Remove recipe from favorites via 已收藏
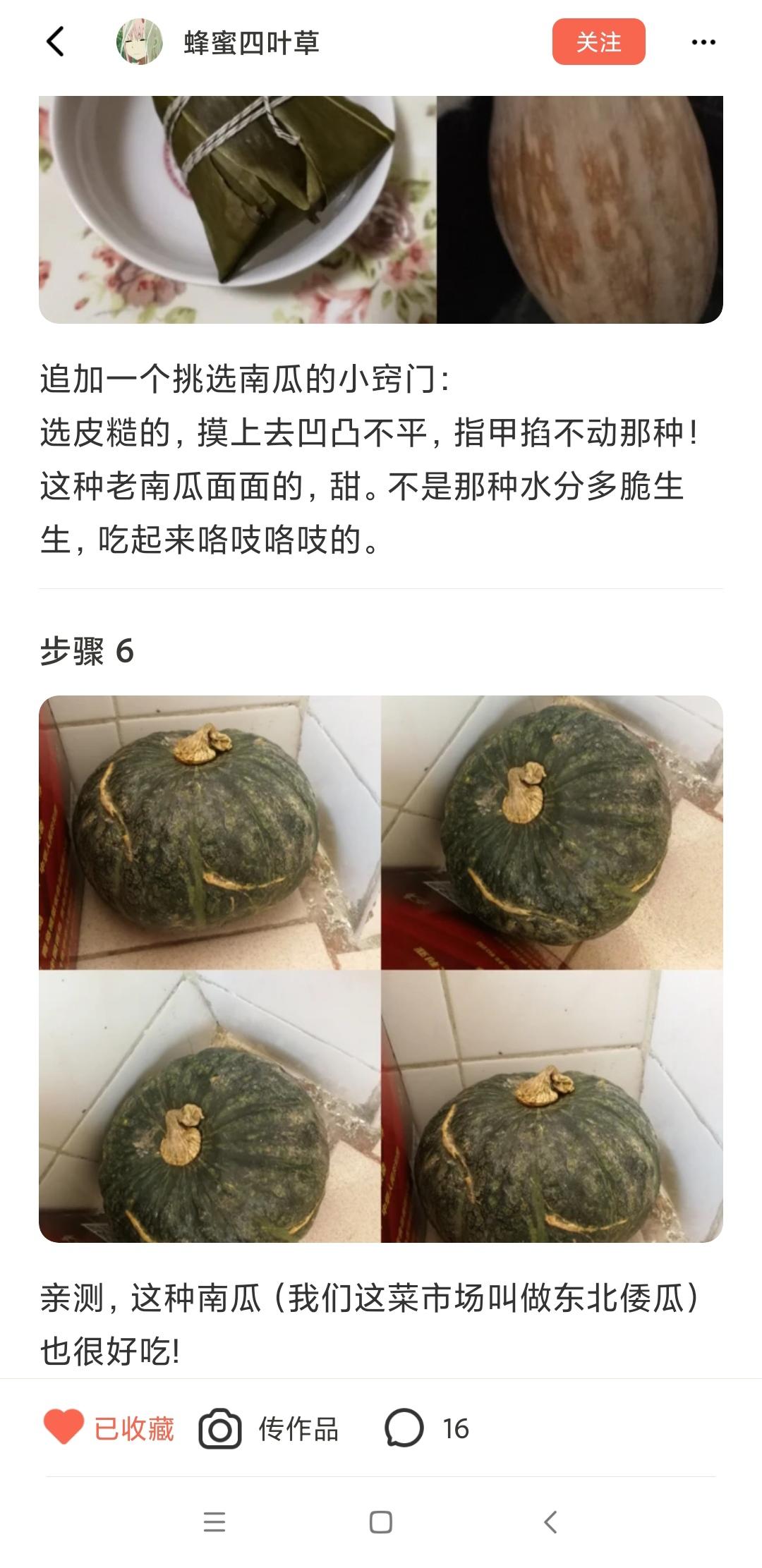The height and width of the screenshot is (1568, 762). [x=109, y=1429]
